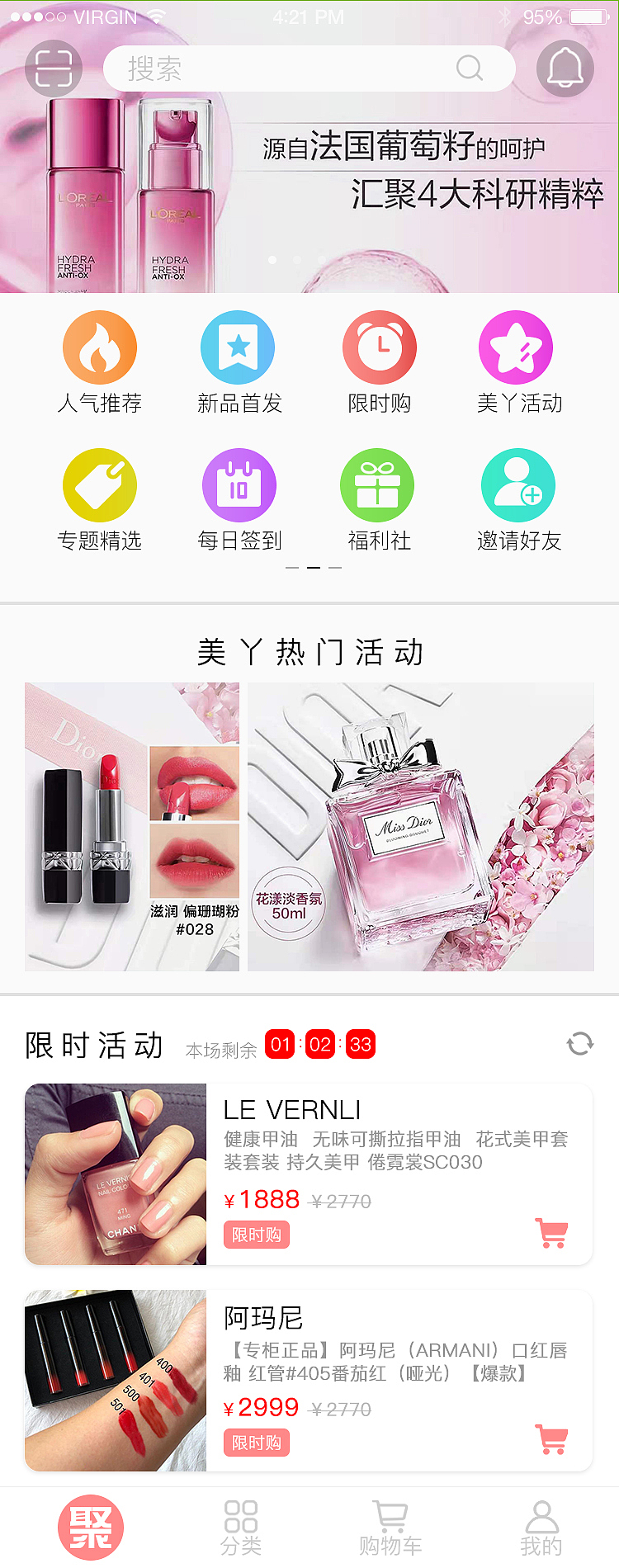Add the 阿玛尼 lipstick to cart

coord(551,1440)
